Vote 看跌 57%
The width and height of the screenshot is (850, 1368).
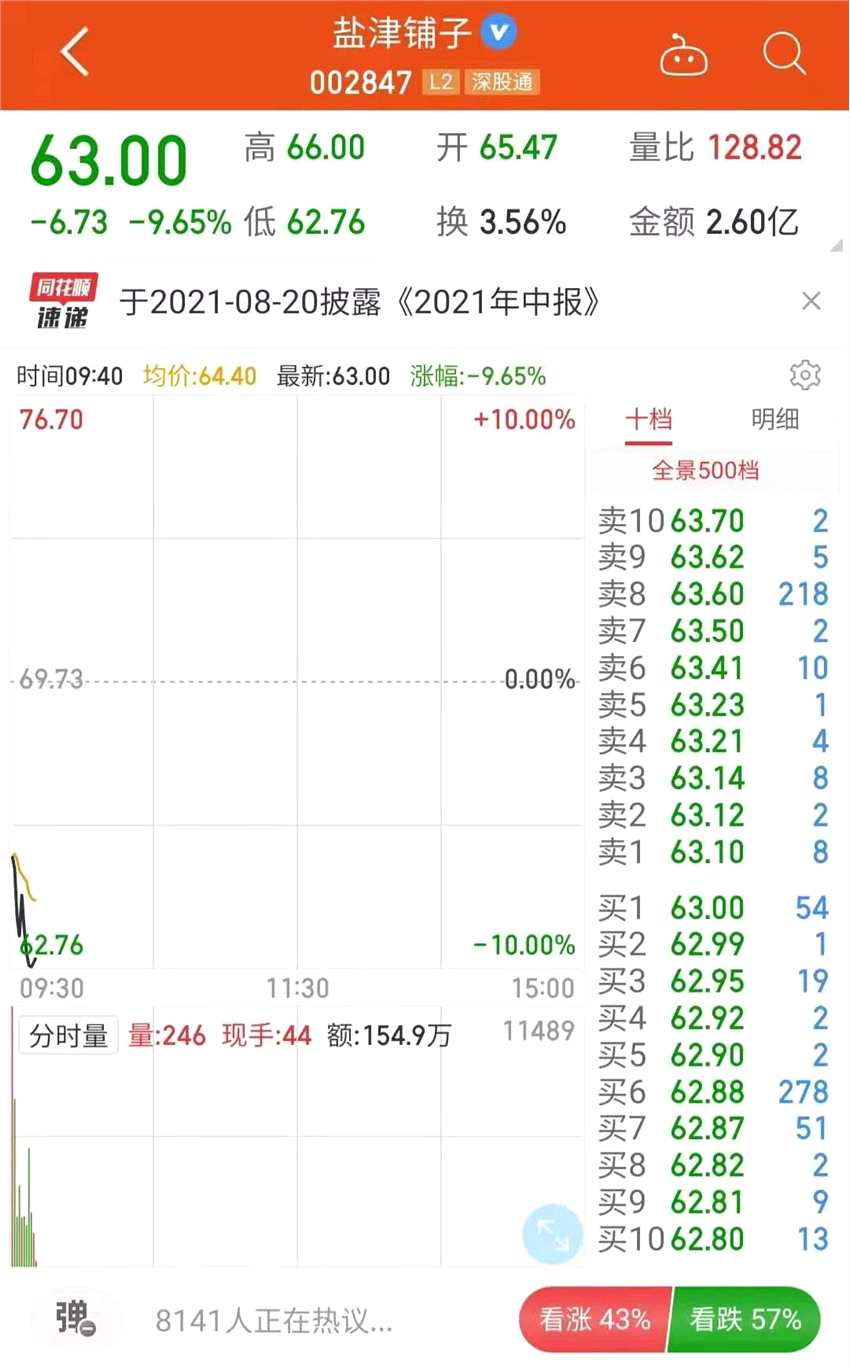[745, 1320]
